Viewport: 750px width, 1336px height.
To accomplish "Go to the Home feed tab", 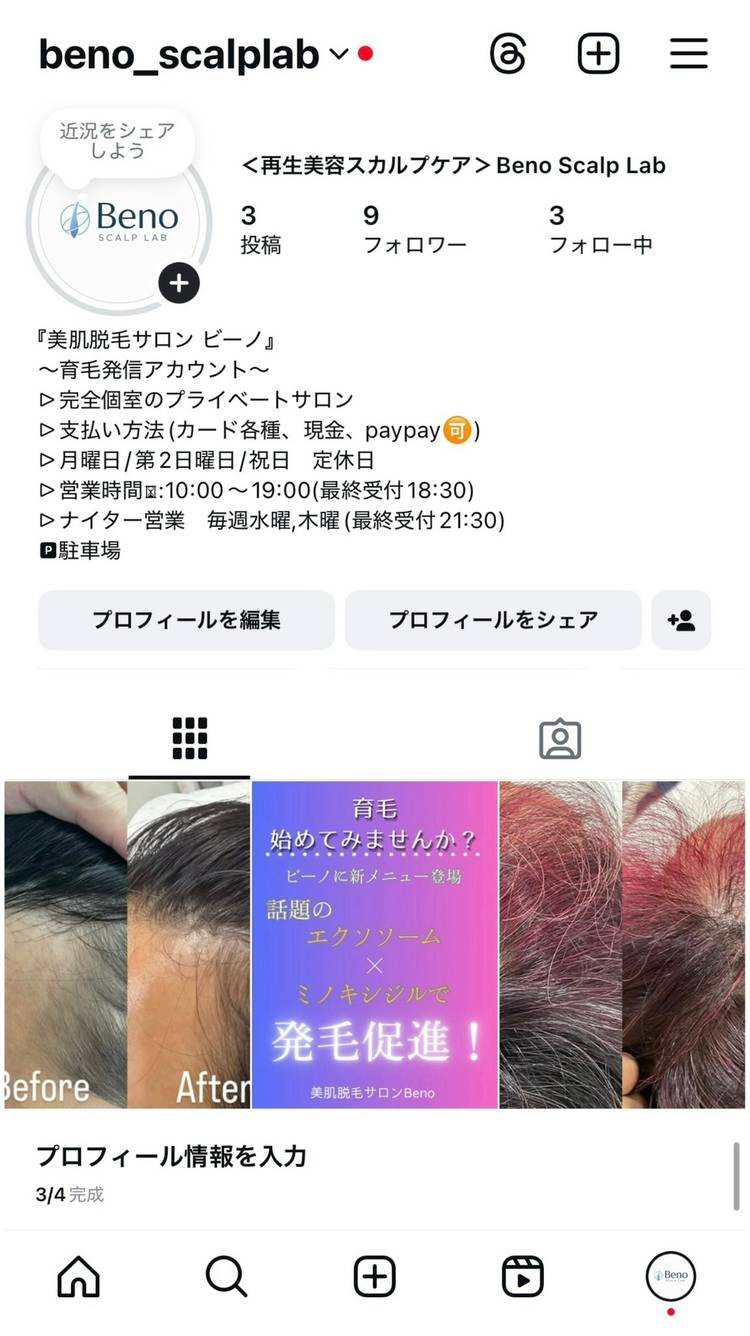I will tap(79, 1276).
